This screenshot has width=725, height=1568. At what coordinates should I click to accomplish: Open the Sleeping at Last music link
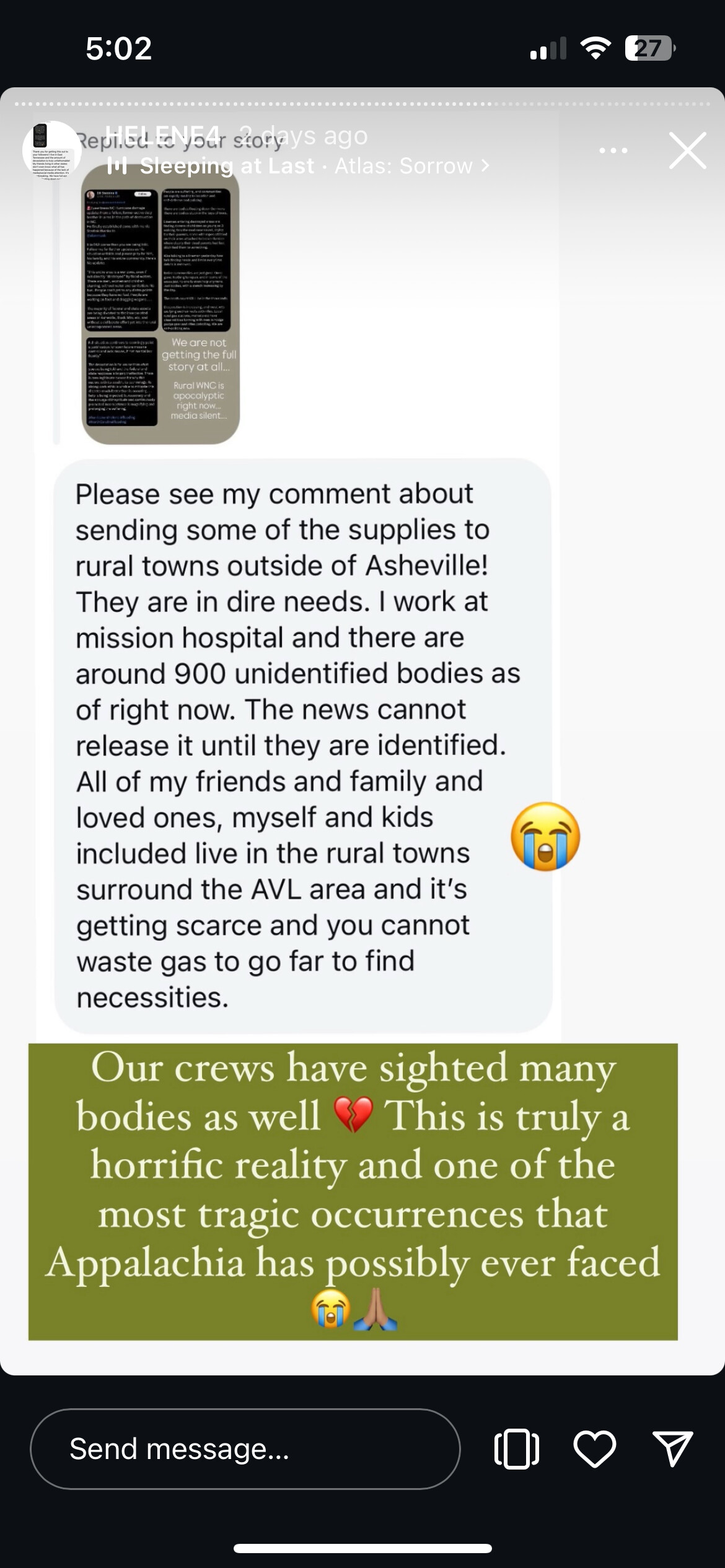click(297, 166)
